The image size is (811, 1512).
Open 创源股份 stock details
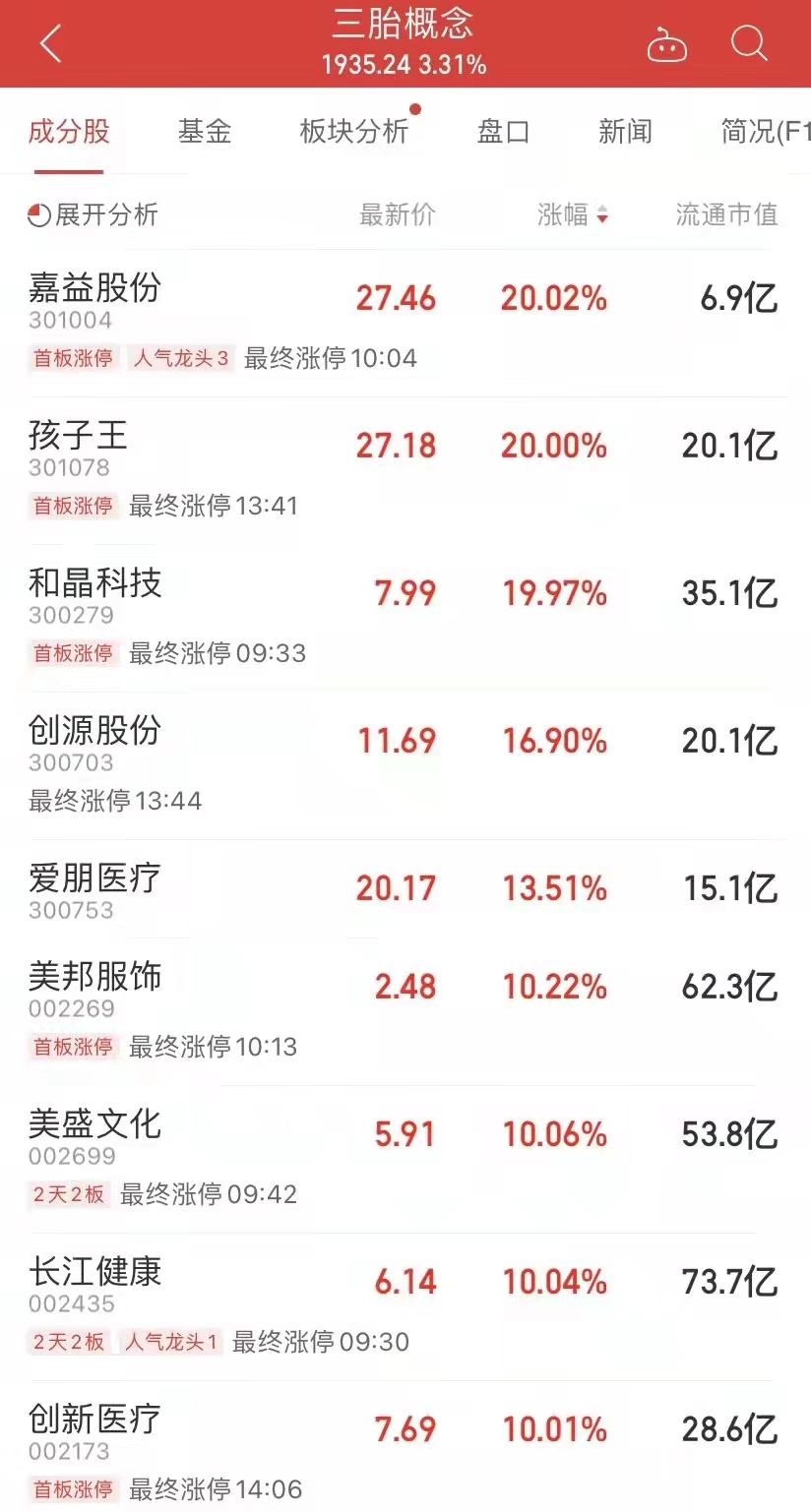94,732
